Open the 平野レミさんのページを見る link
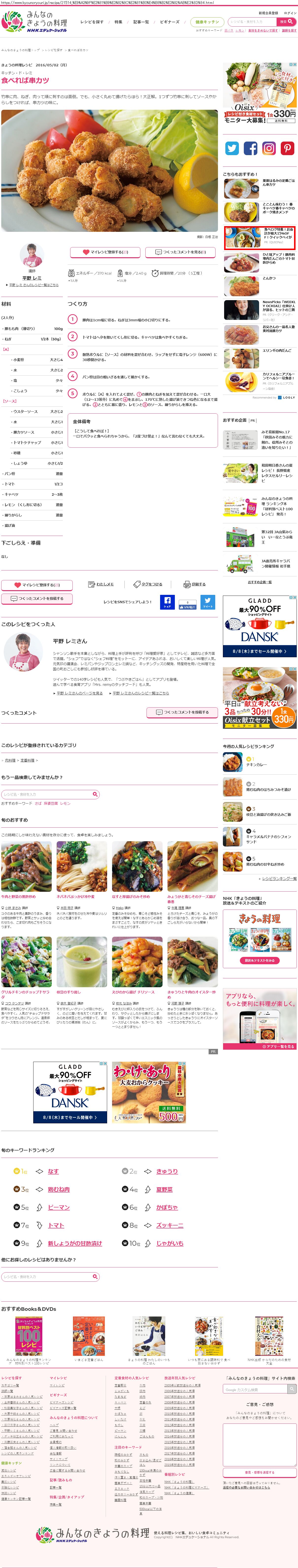Screen dimensions: 298x1568 79,693
